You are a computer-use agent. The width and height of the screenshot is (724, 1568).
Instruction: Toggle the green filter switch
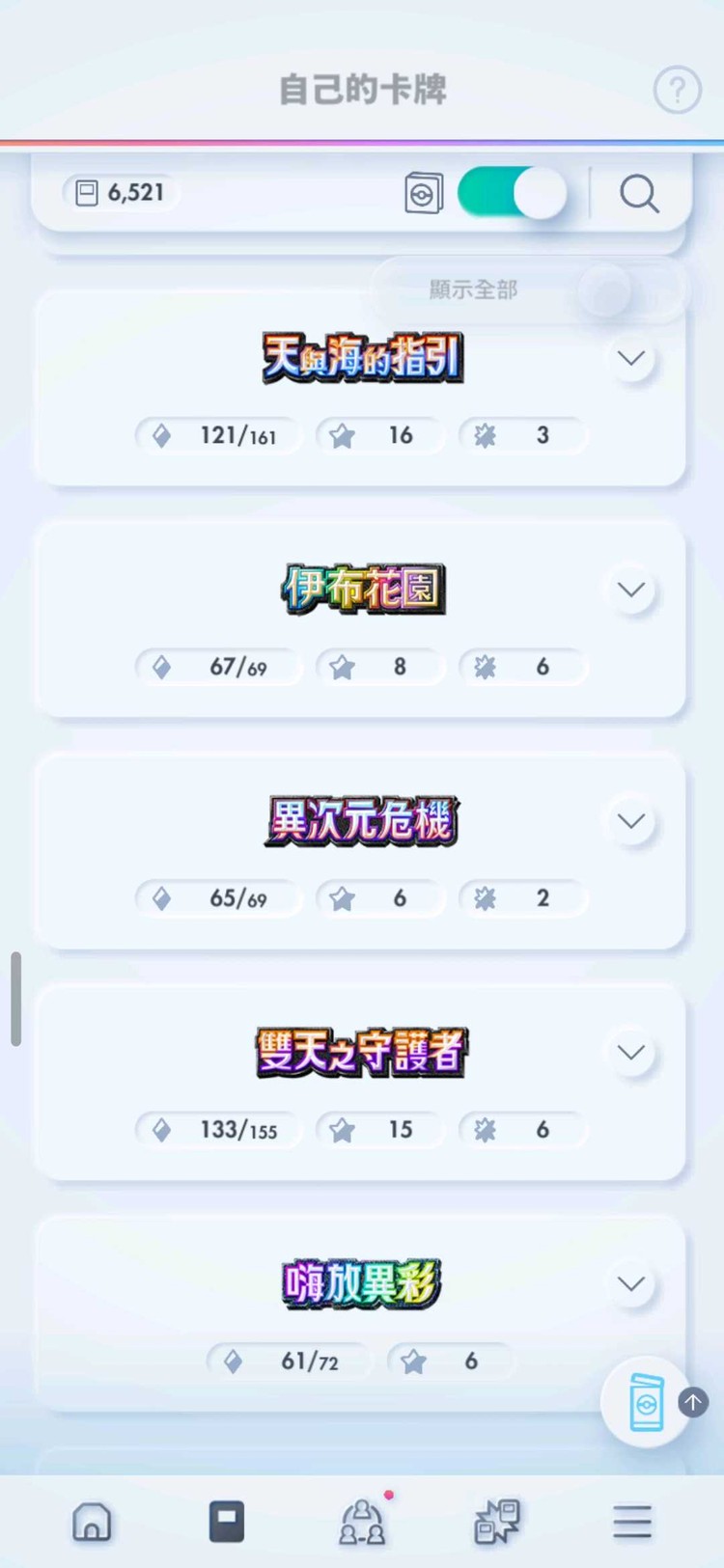(x=512, y=193)
